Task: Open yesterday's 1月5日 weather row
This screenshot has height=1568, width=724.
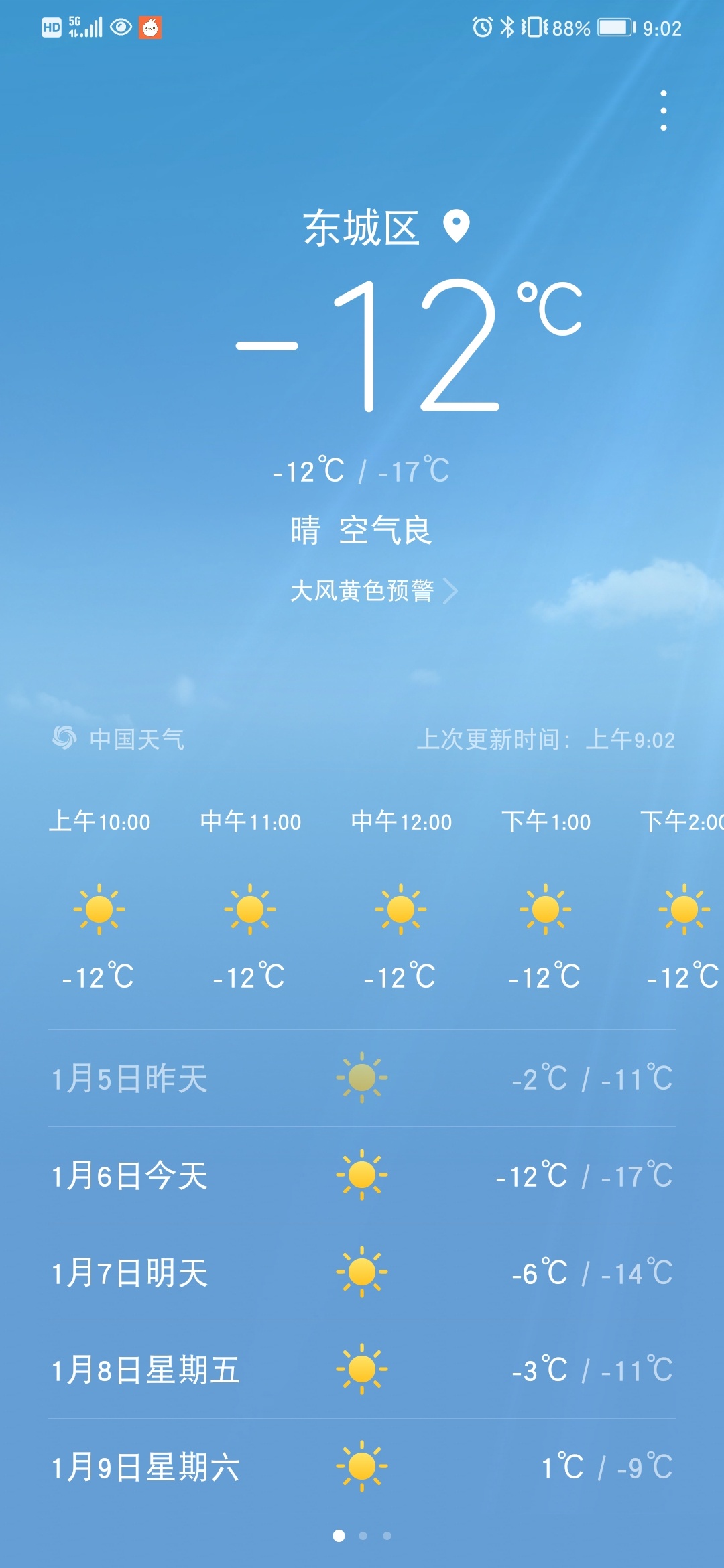Action: tap(362, 1078)
